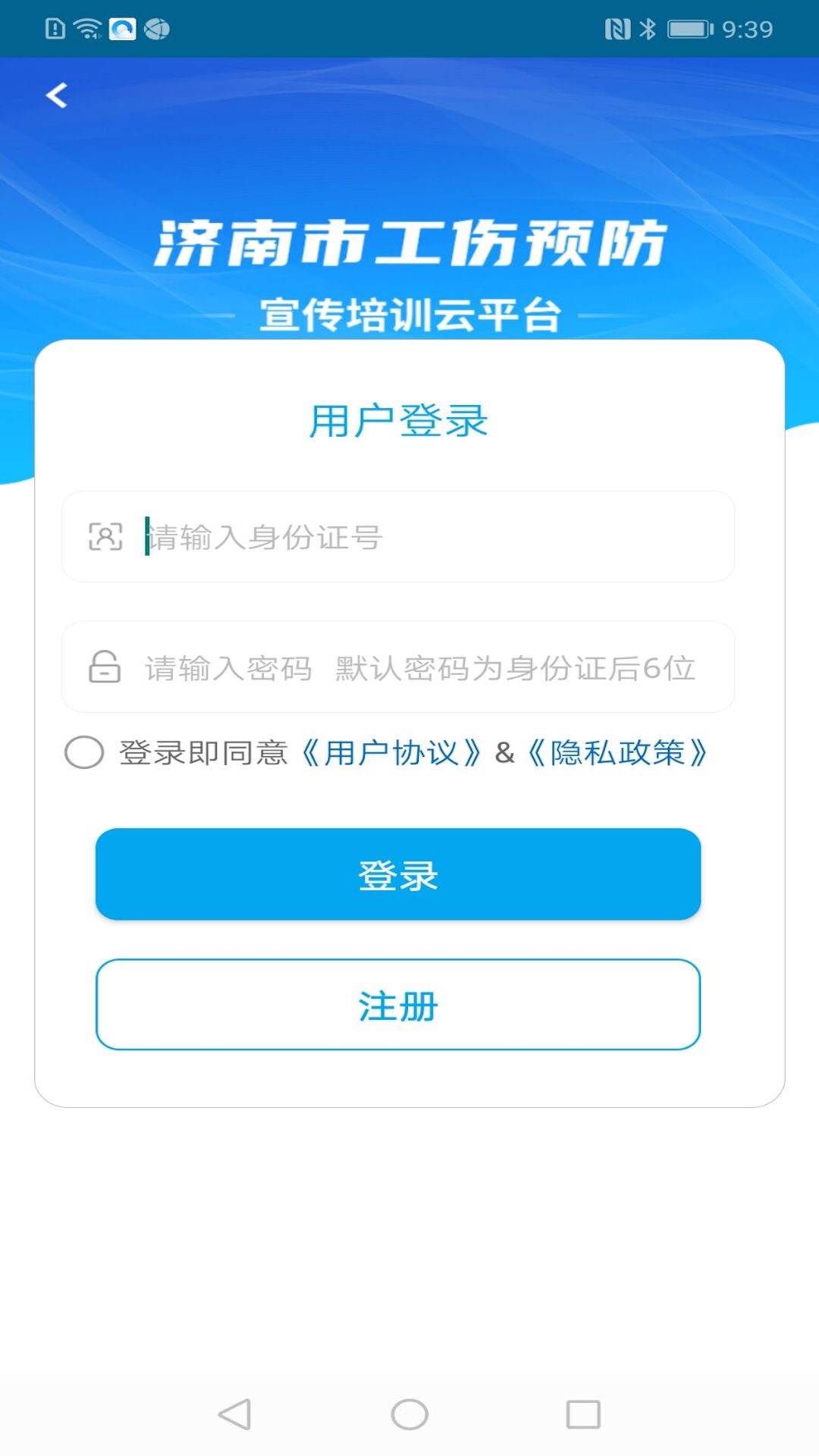The width and height of the screenshot is (819, 1456).
Task: Tap the back arrow at top left
Action: [57, 95]
